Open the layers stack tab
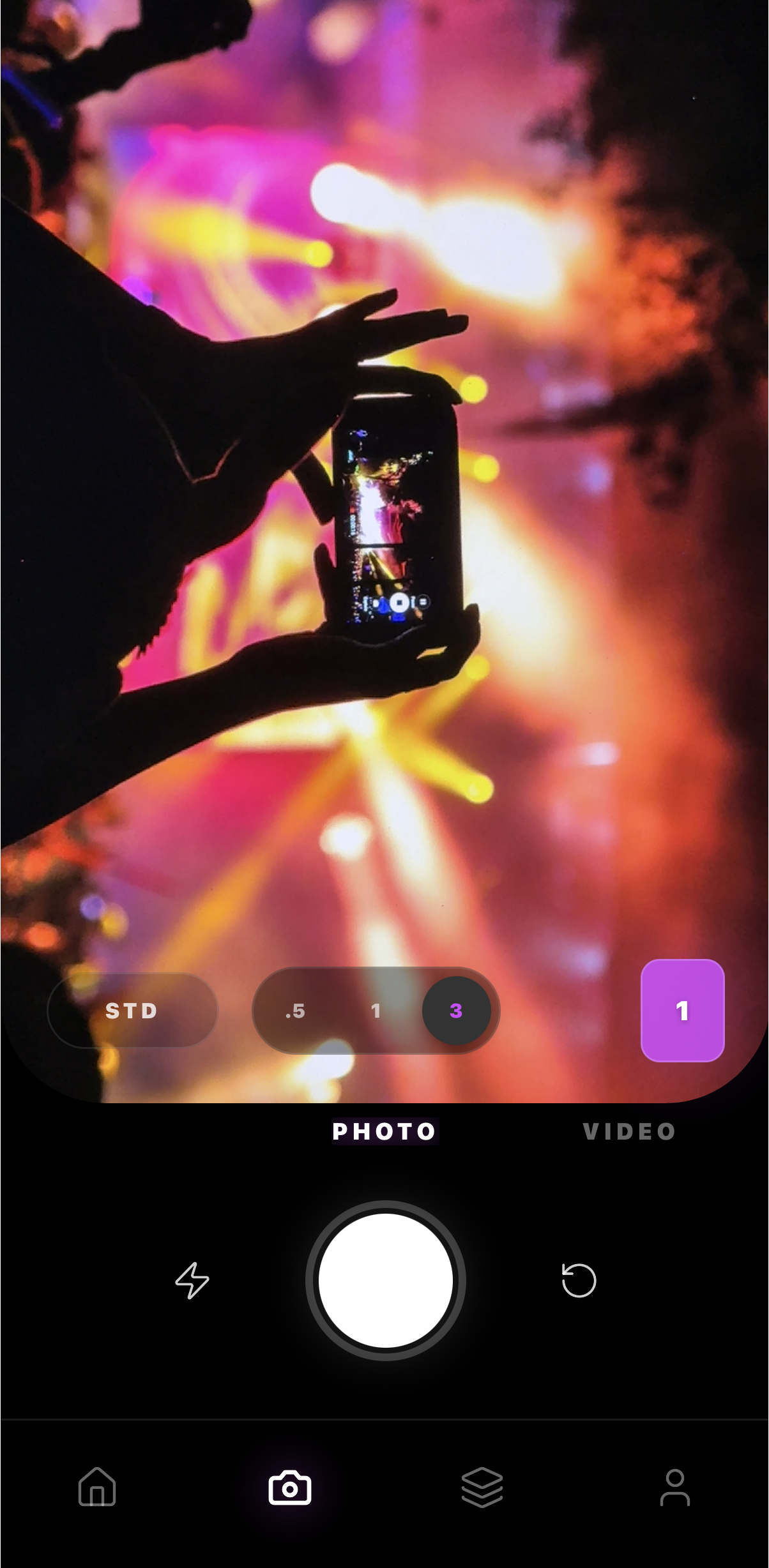769x1568 pixels. pyautogui.click(x=482, y=1487)
